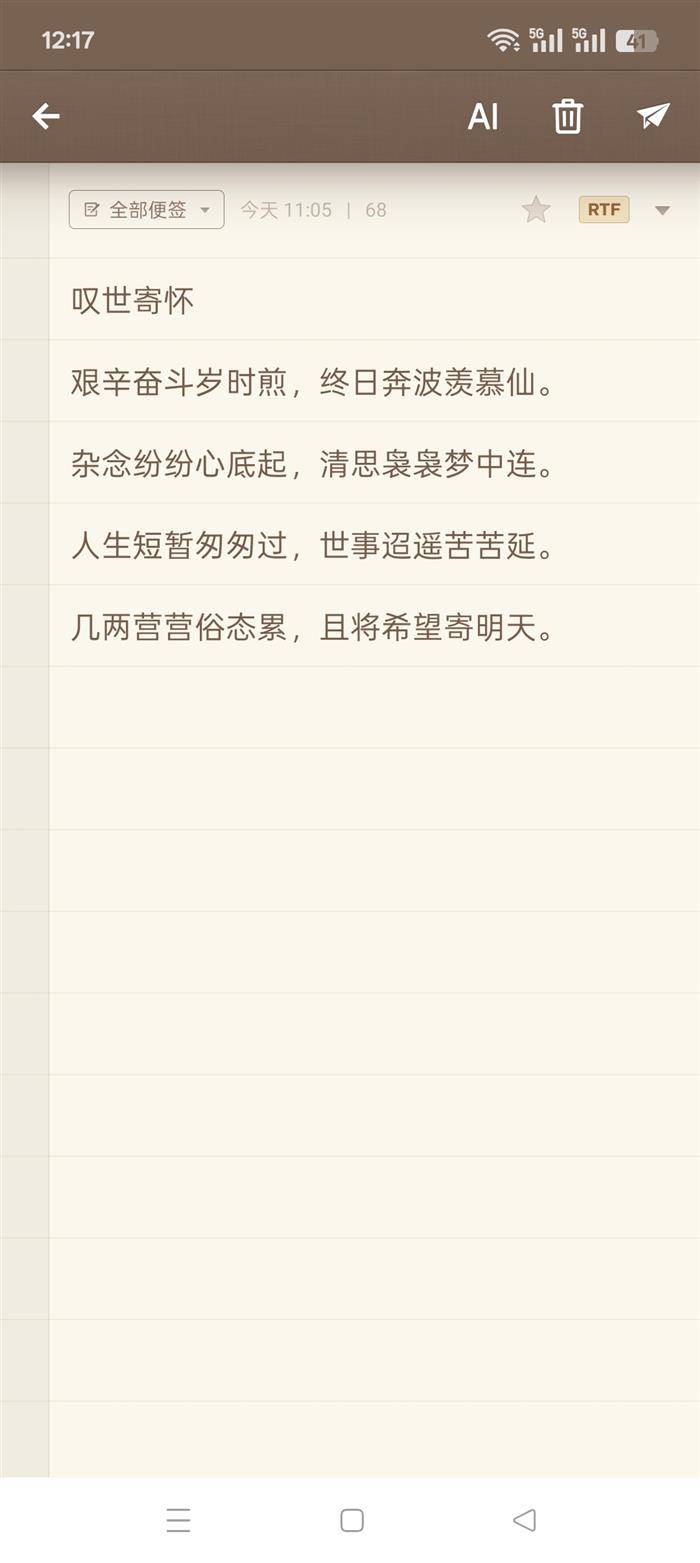Open the 全部便签 folder dropdown
The height and width of the screenshot is (1563, 700).
pos(147,209)
